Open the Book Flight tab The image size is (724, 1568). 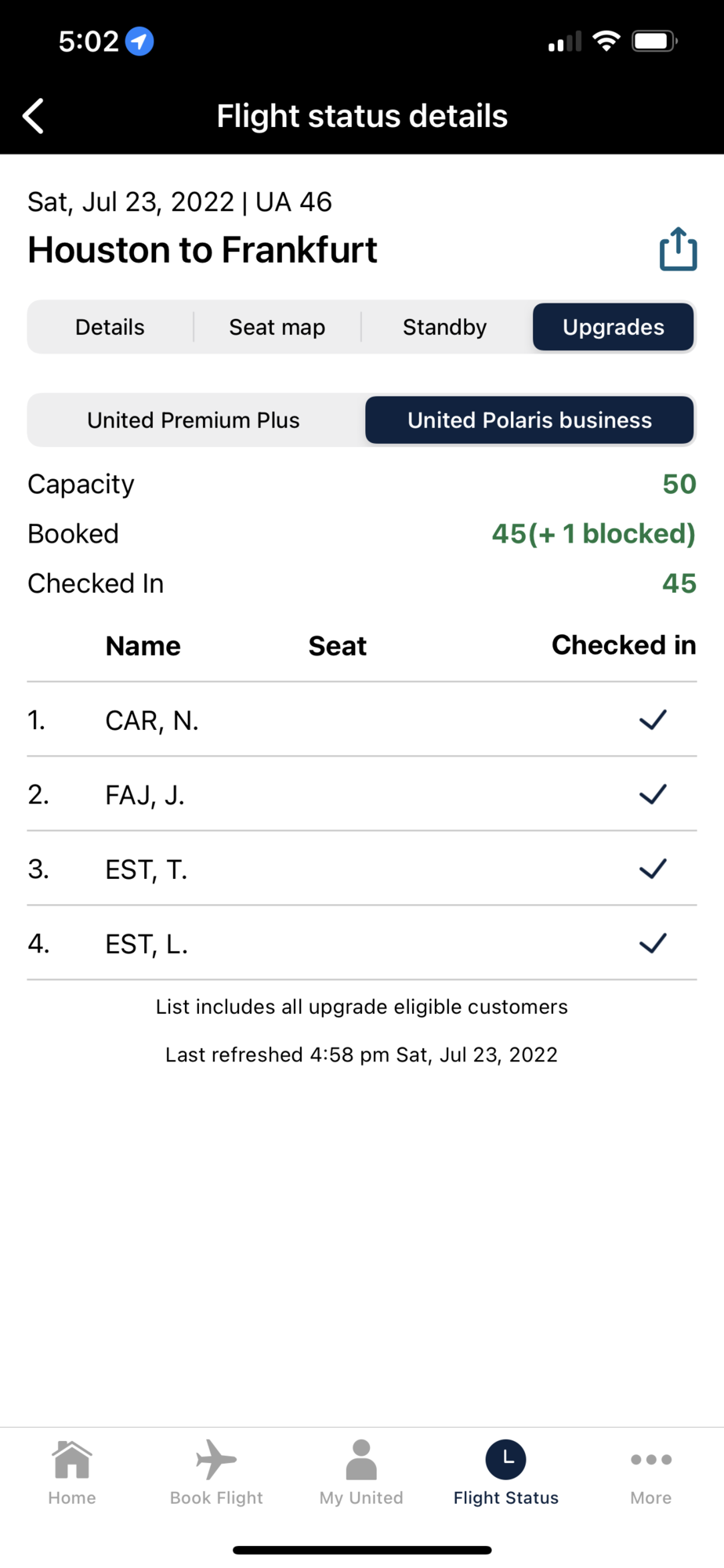pos(216,1473)
